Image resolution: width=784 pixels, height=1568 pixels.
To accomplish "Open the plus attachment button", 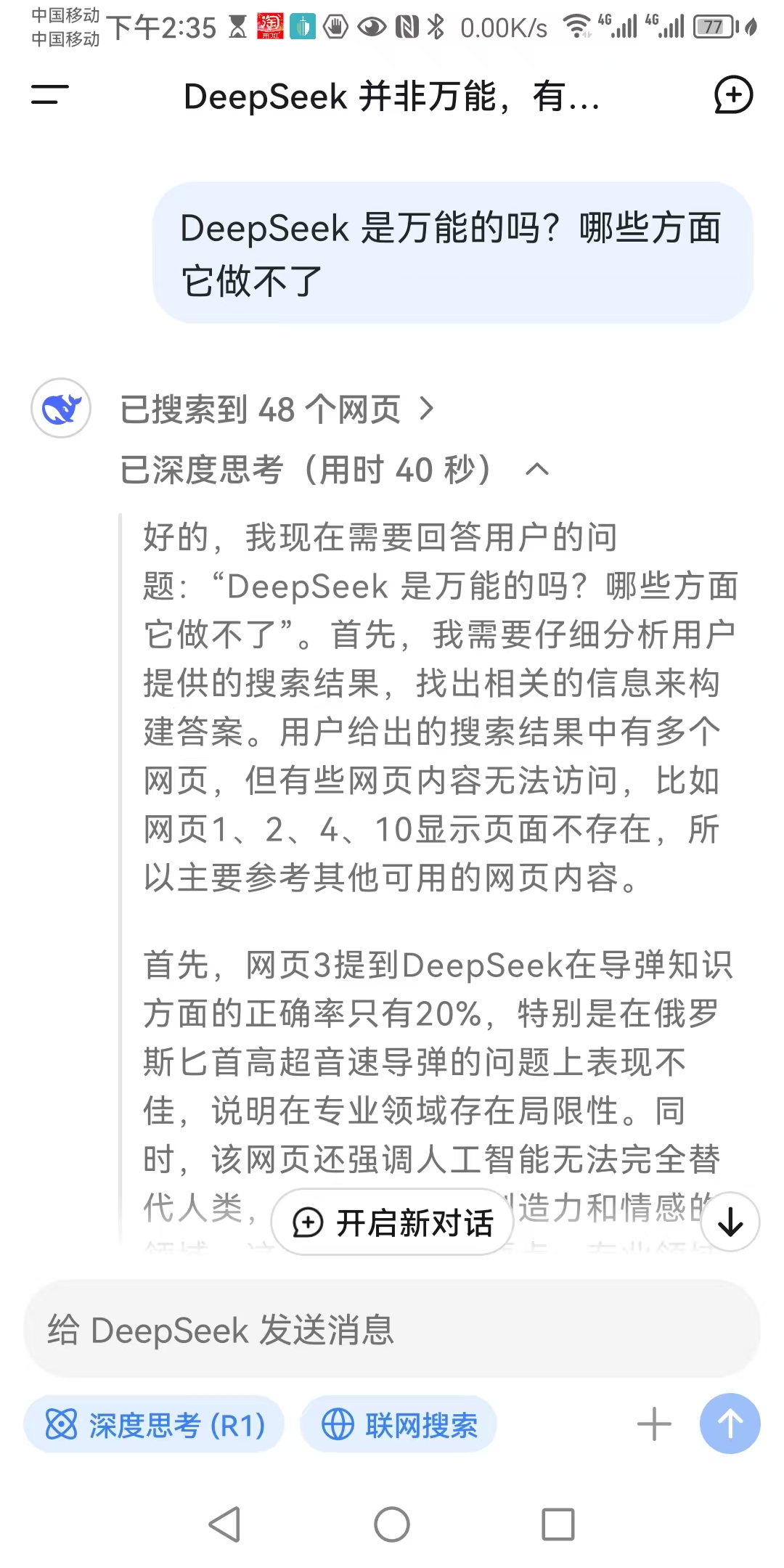I will pos(654,1424).
